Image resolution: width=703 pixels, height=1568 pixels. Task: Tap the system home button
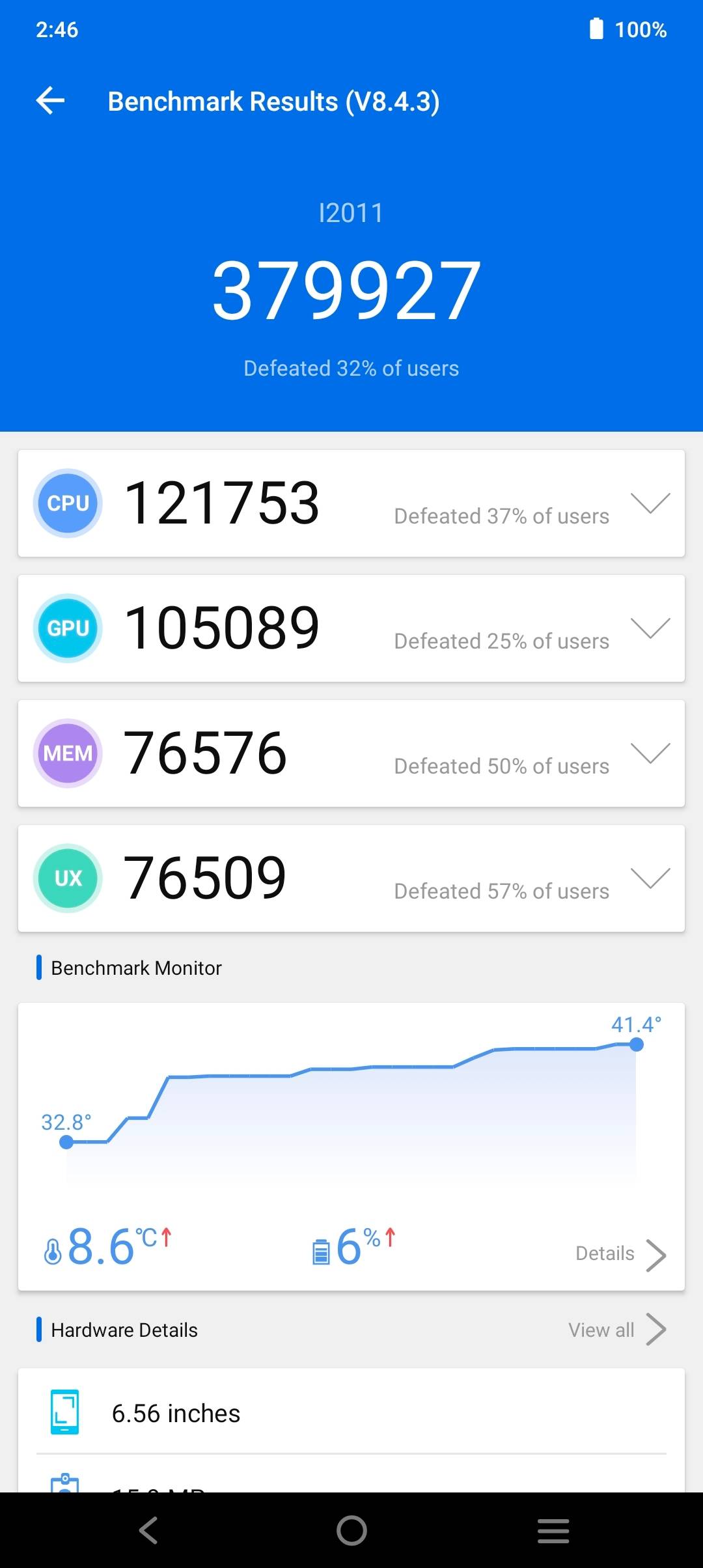[351, 1530]
